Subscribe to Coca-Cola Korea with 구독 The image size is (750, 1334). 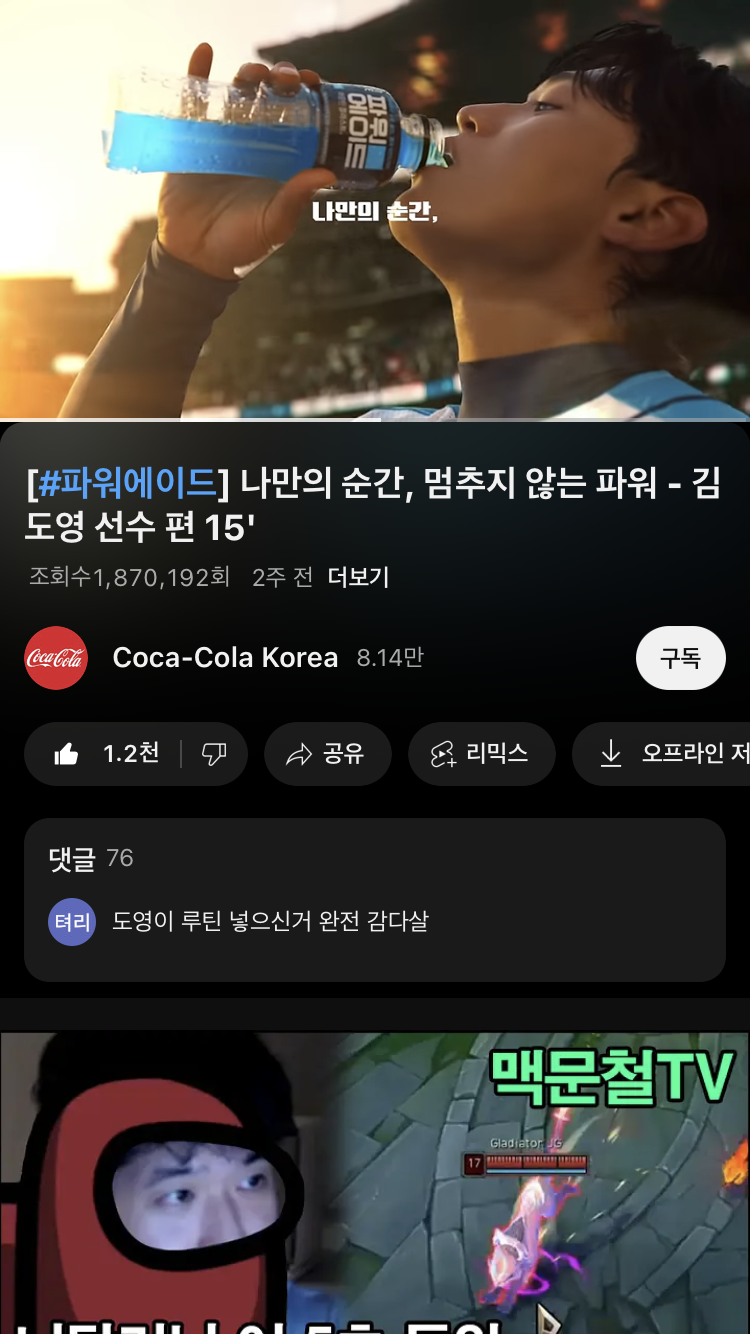pos(680,658)
